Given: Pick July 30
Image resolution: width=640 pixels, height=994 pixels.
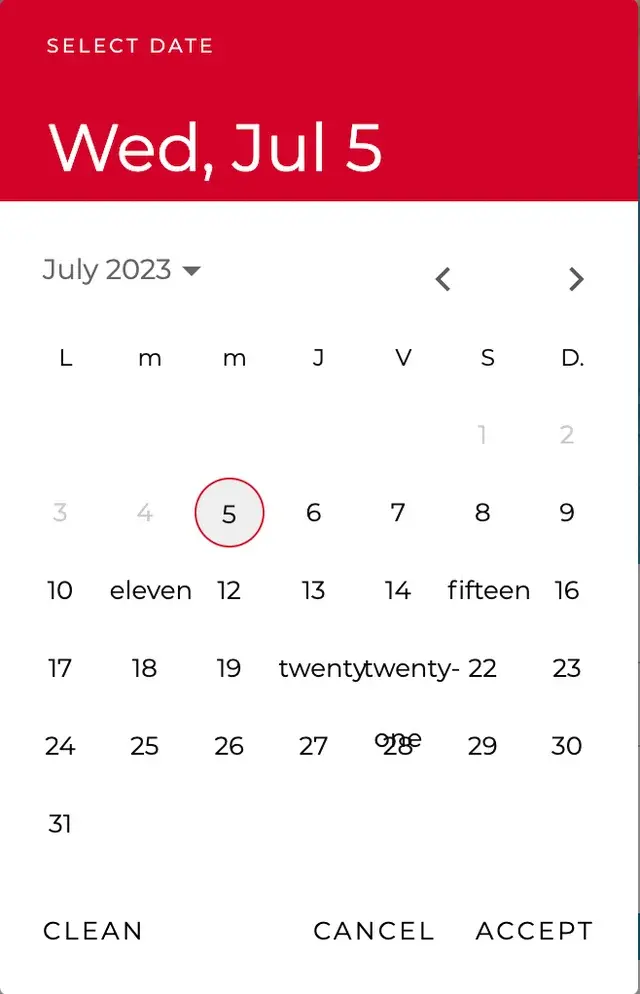Looking at the screenshot, I should (x=567, y=746).
